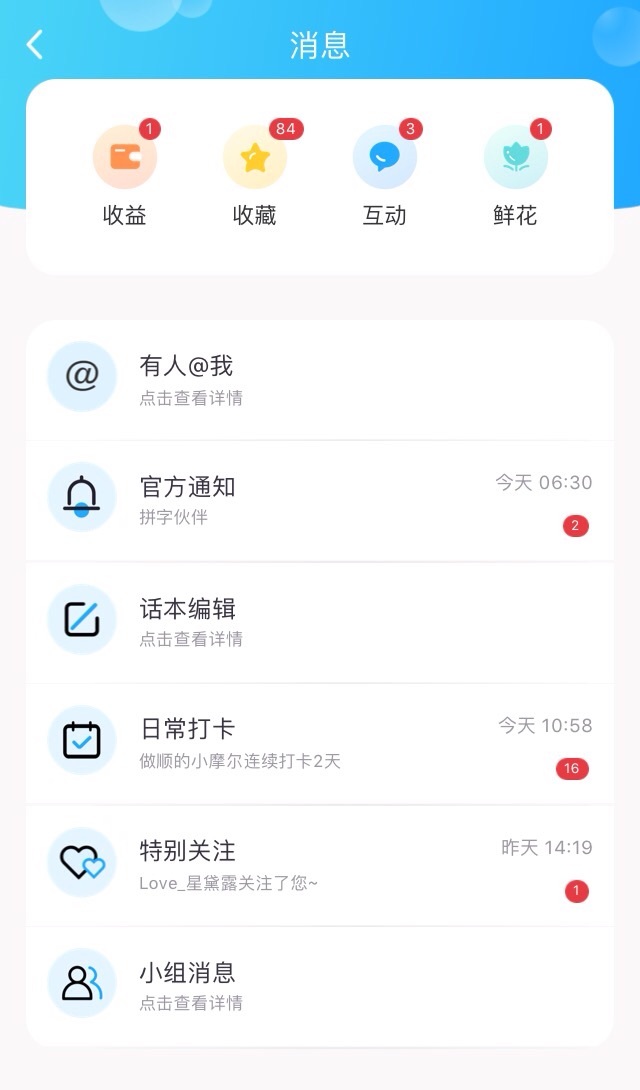Open 日常打卡 daily check-in messages
Viewport: 640px width, 1090px height.
coord(320,744)
